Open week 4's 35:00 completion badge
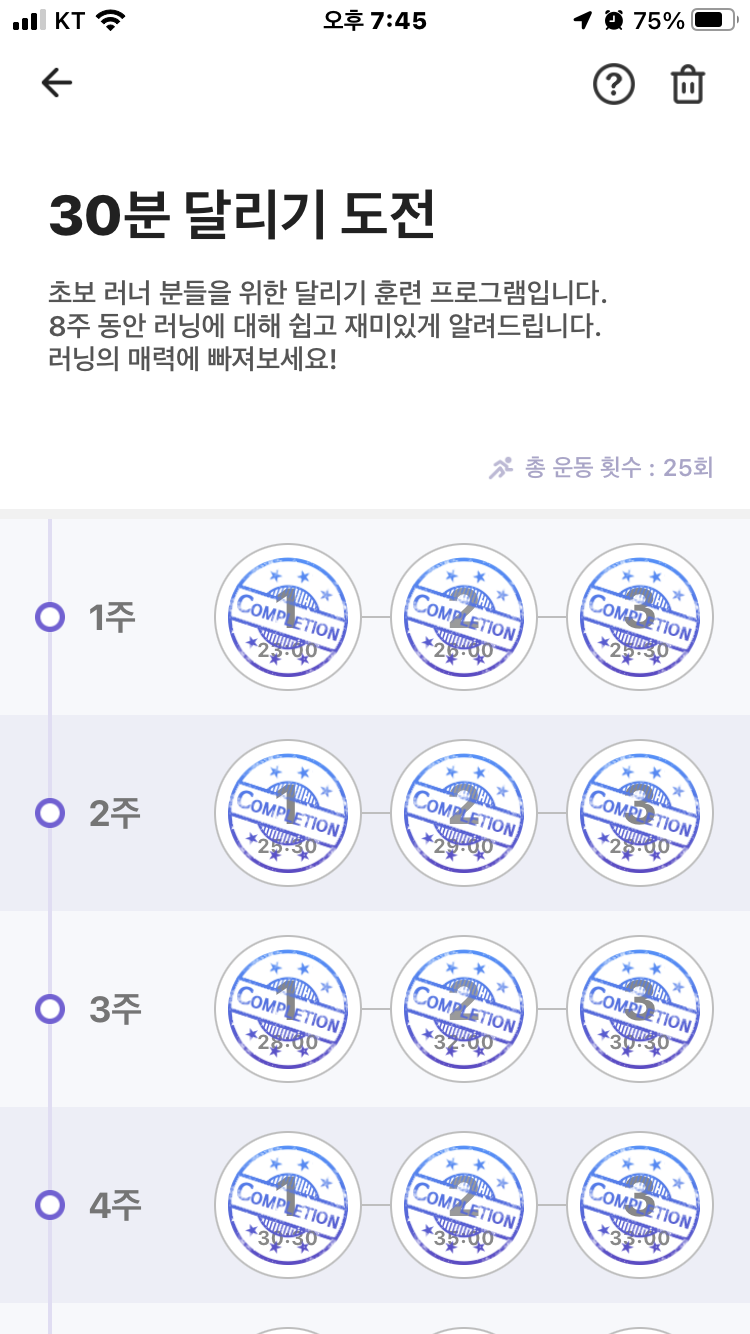 tap(464, 1205)
